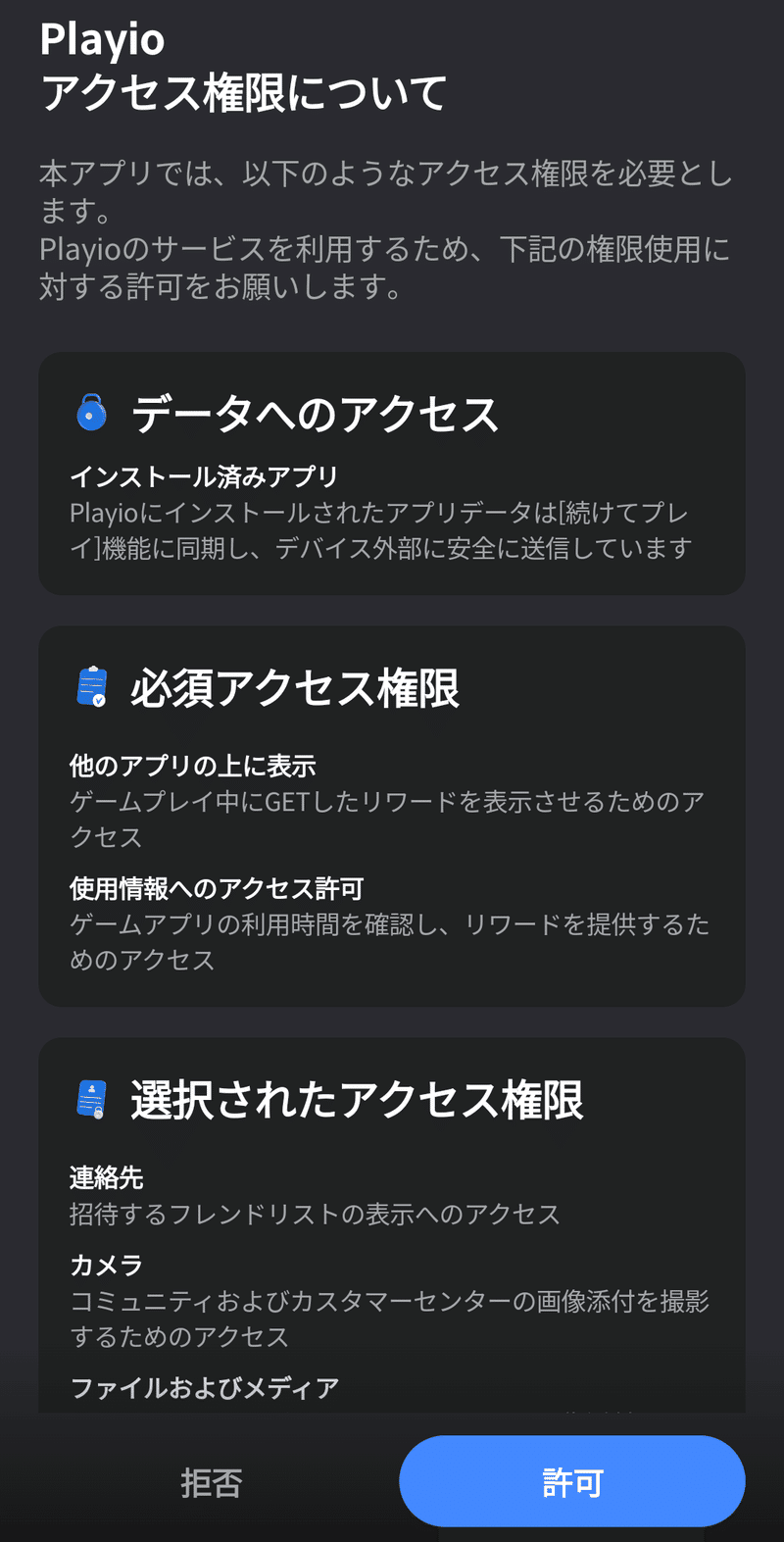Tap the 許可 button to allow permissions
The height and width of the screenshot is (1542, 784).
pos(572,1481)
